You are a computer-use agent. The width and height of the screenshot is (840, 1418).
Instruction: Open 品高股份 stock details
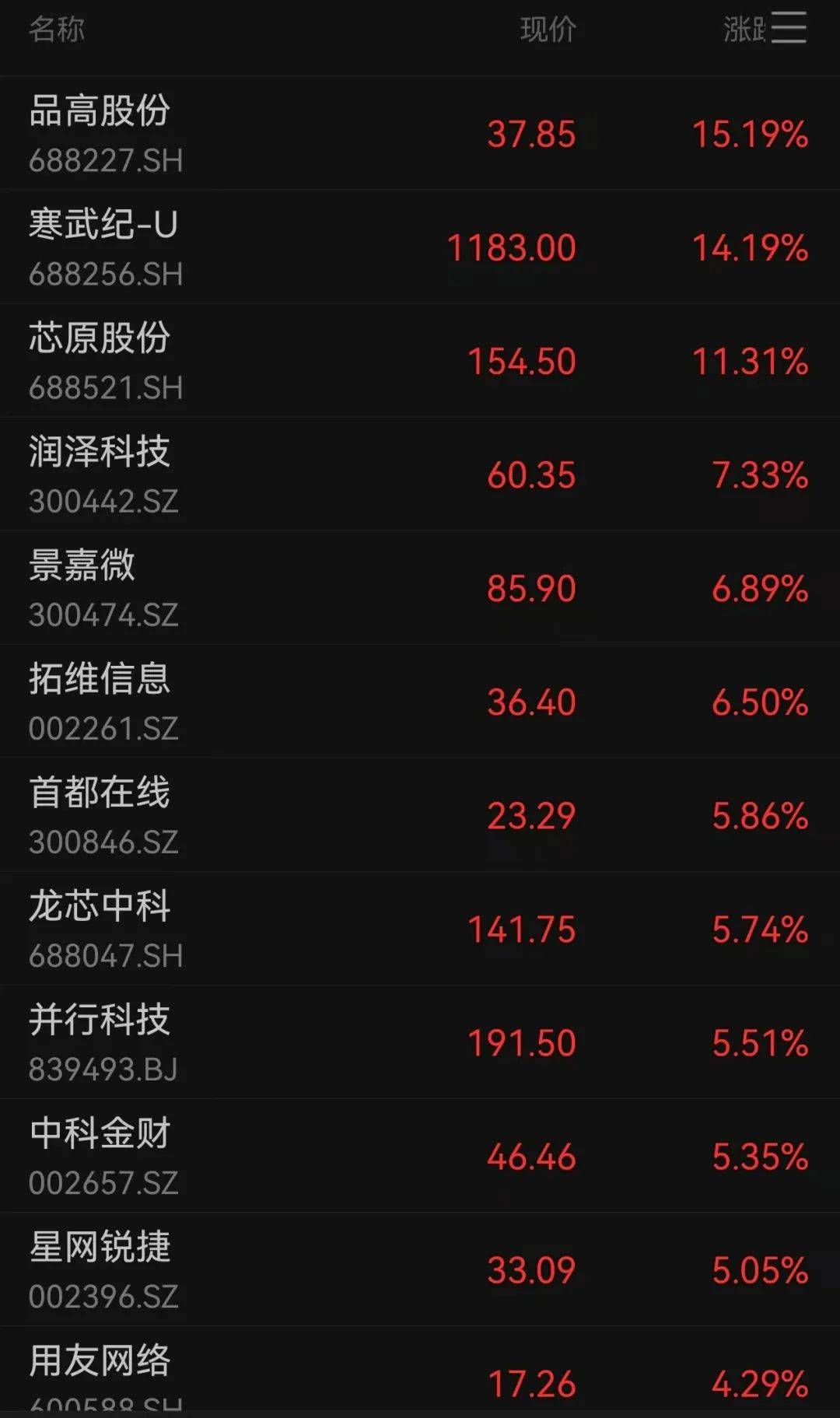(420, 133)
